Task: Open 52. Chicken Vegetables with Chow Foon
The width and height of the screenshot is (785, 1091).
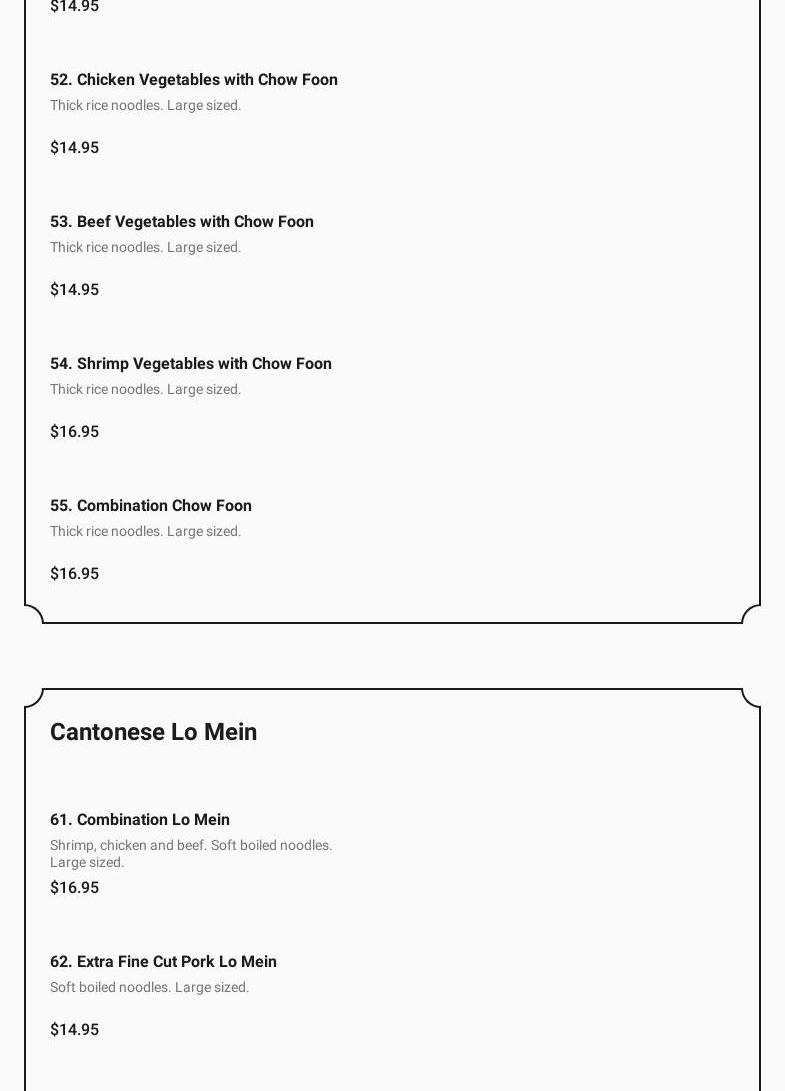Action: (x=194, y=80)
